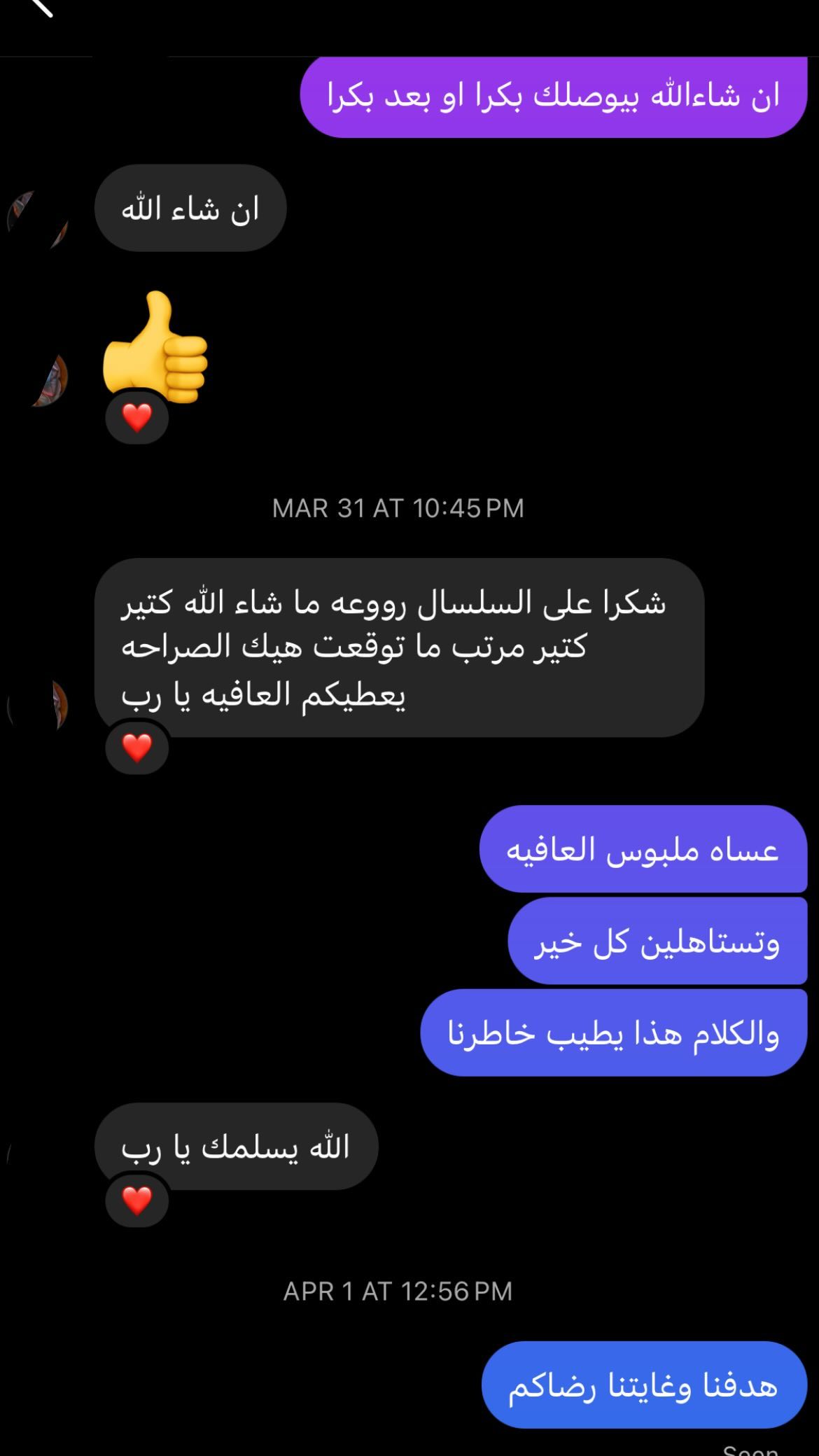Open the sender's avatar beside ان شاء الله
Viewport: 819px width, 1456px height.
tap(38, 219)
